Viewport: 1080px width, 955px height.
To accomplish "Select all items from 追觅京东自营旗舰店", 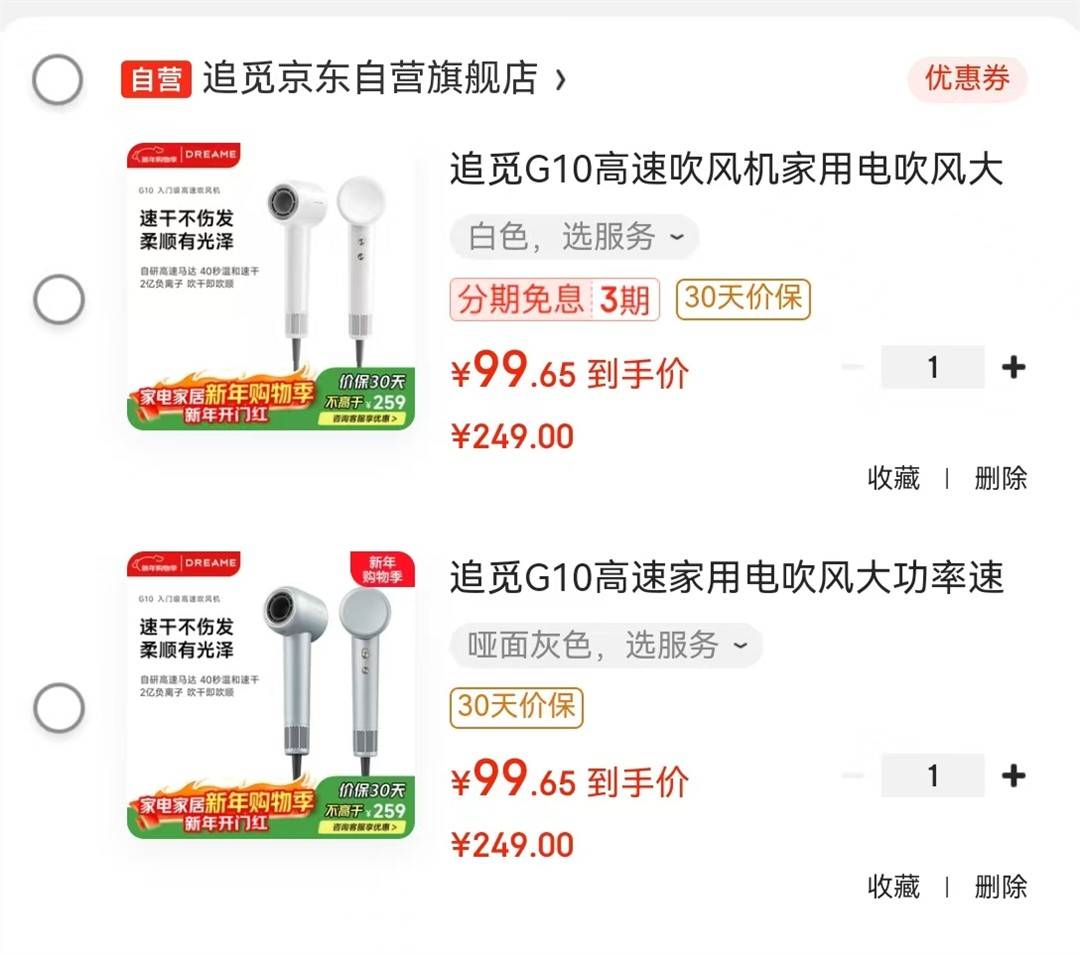I will click(57, 80).
